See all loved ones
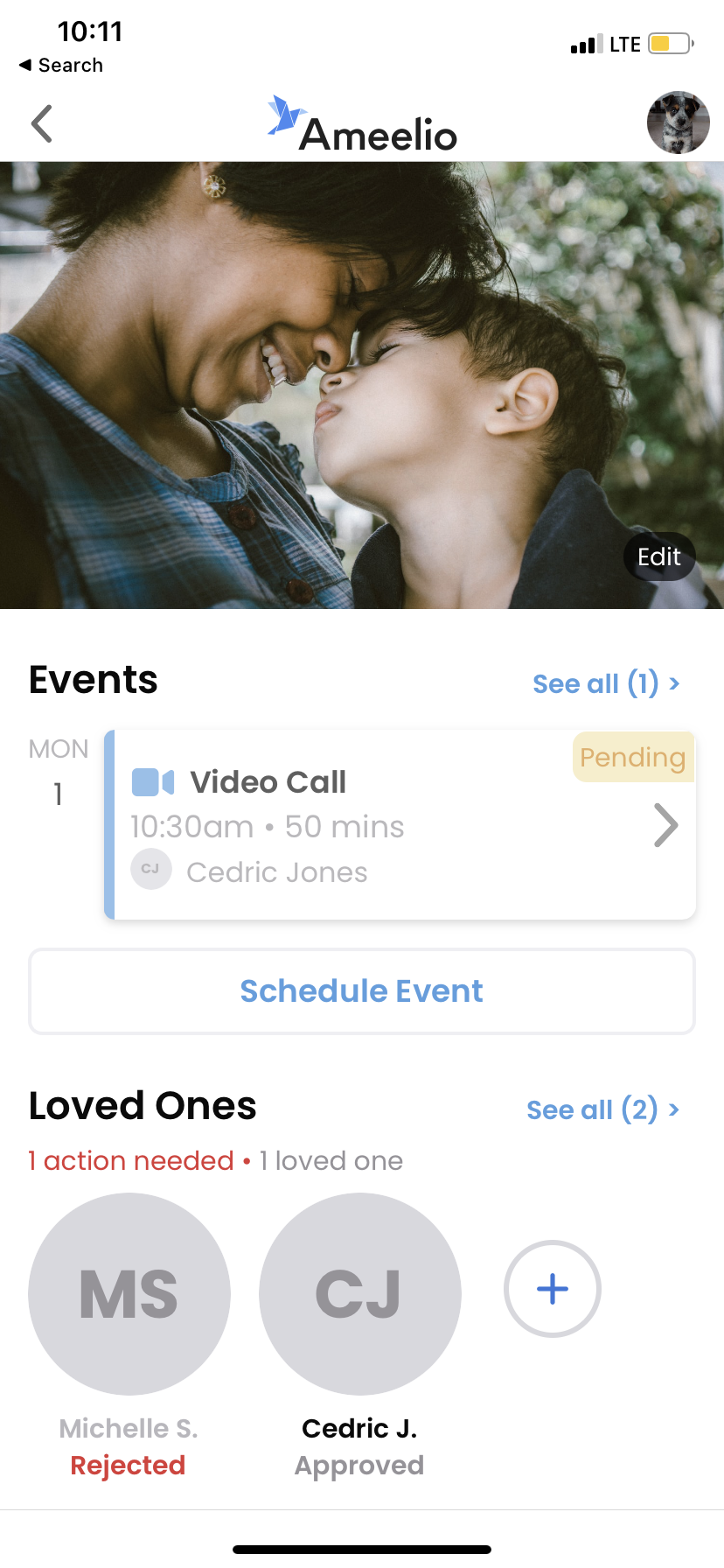The image size is (724, 1568). pos(602,1109)
